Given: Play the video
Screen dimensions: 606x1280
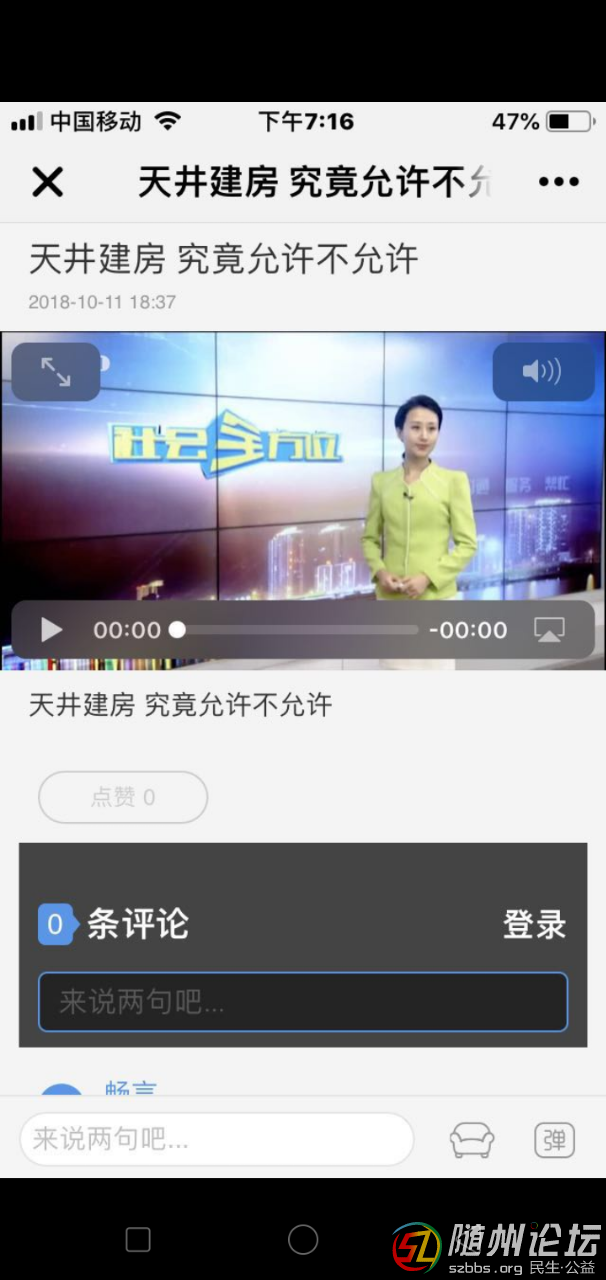Looking at the screenshot, I should [x=51, y=630].
